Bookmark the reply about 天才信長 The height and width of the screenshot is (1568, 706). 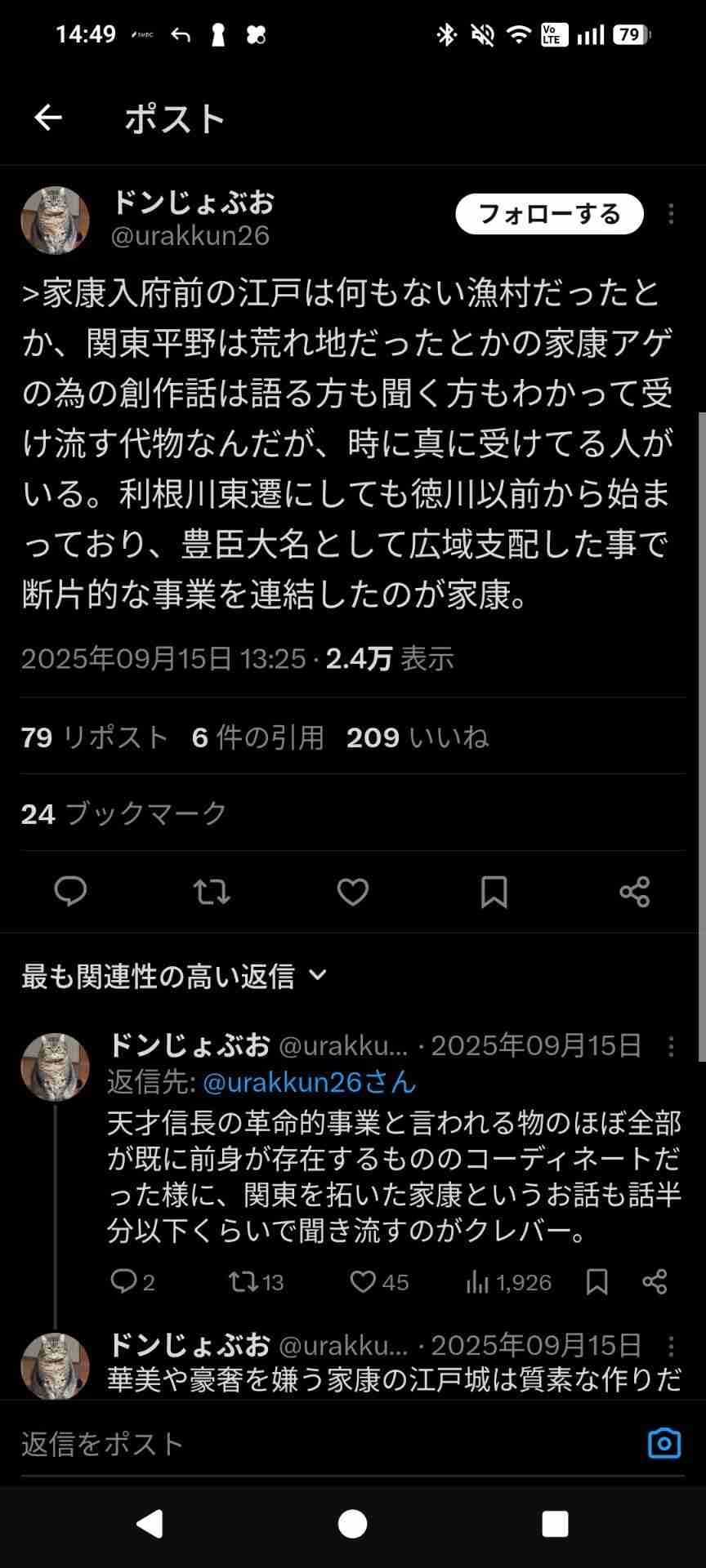coord(597,1281)
